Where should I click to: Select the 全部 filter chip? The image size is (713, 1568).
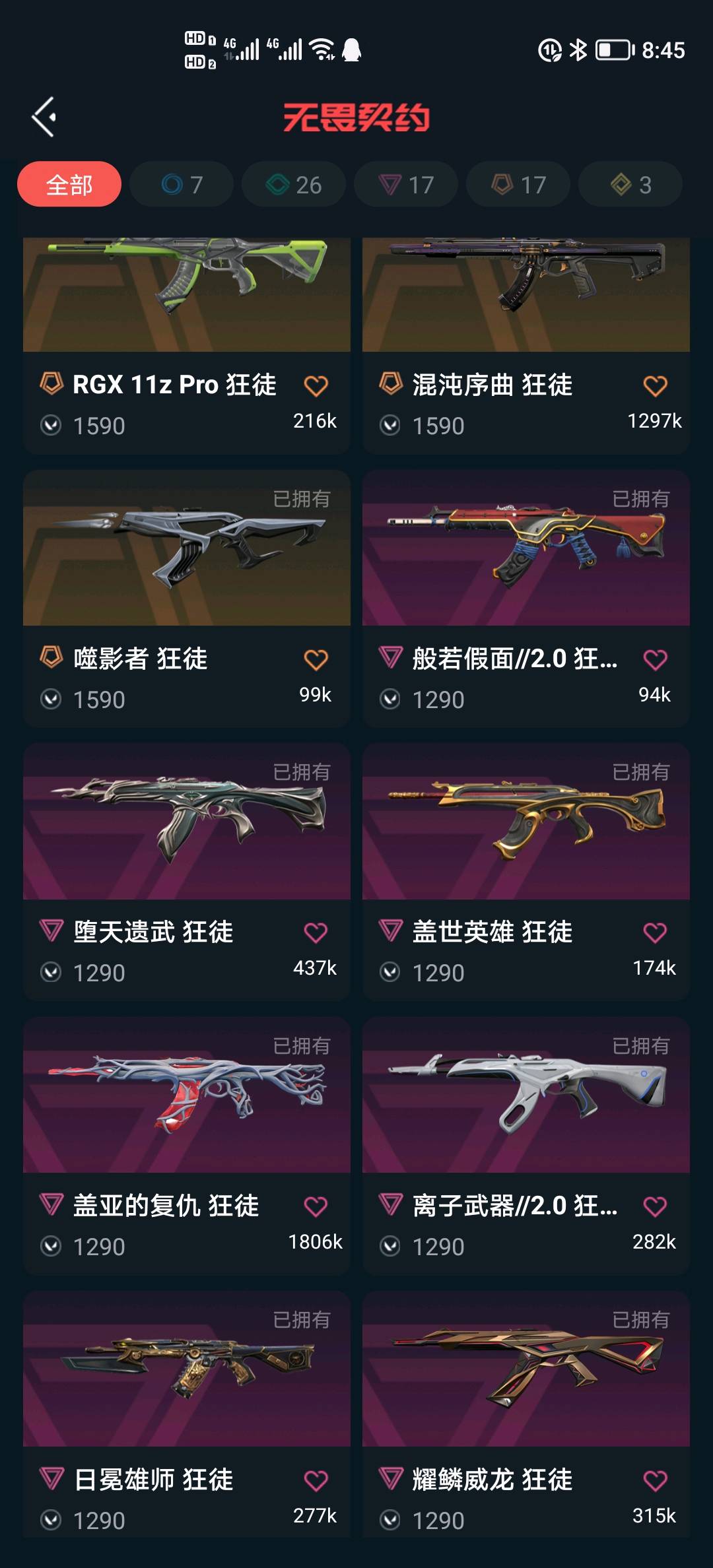69,184
